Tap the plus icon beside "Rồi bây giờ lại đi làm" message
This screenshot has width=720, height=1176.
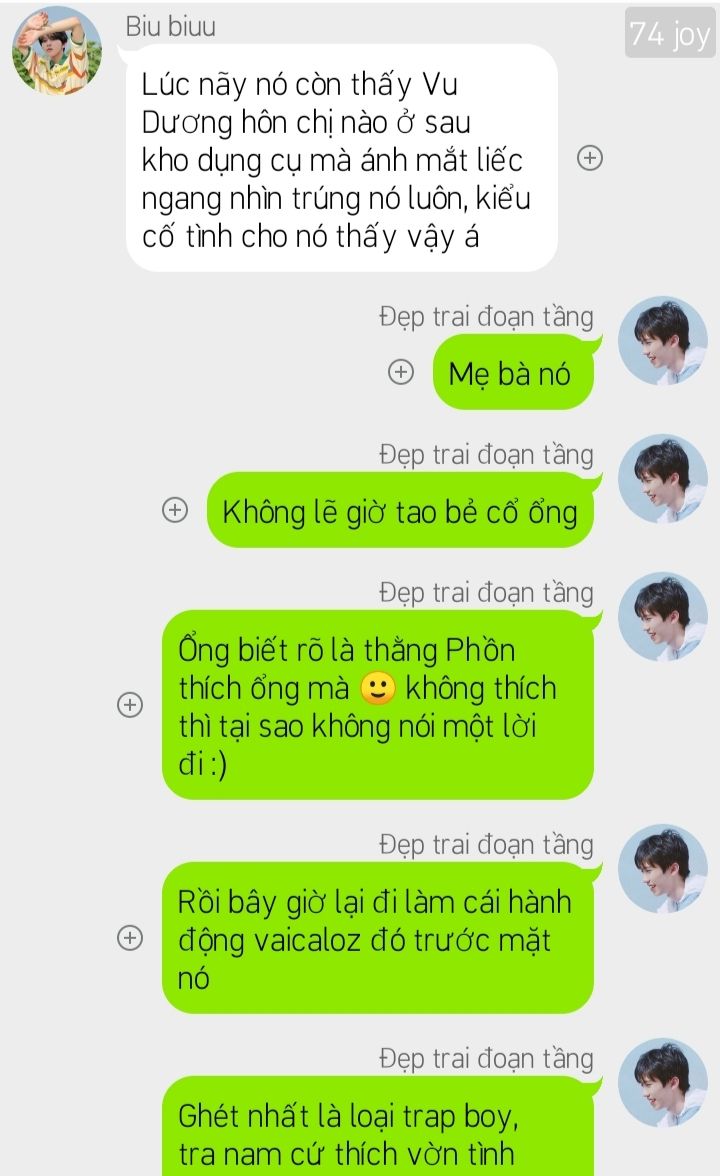click(130, 938)
